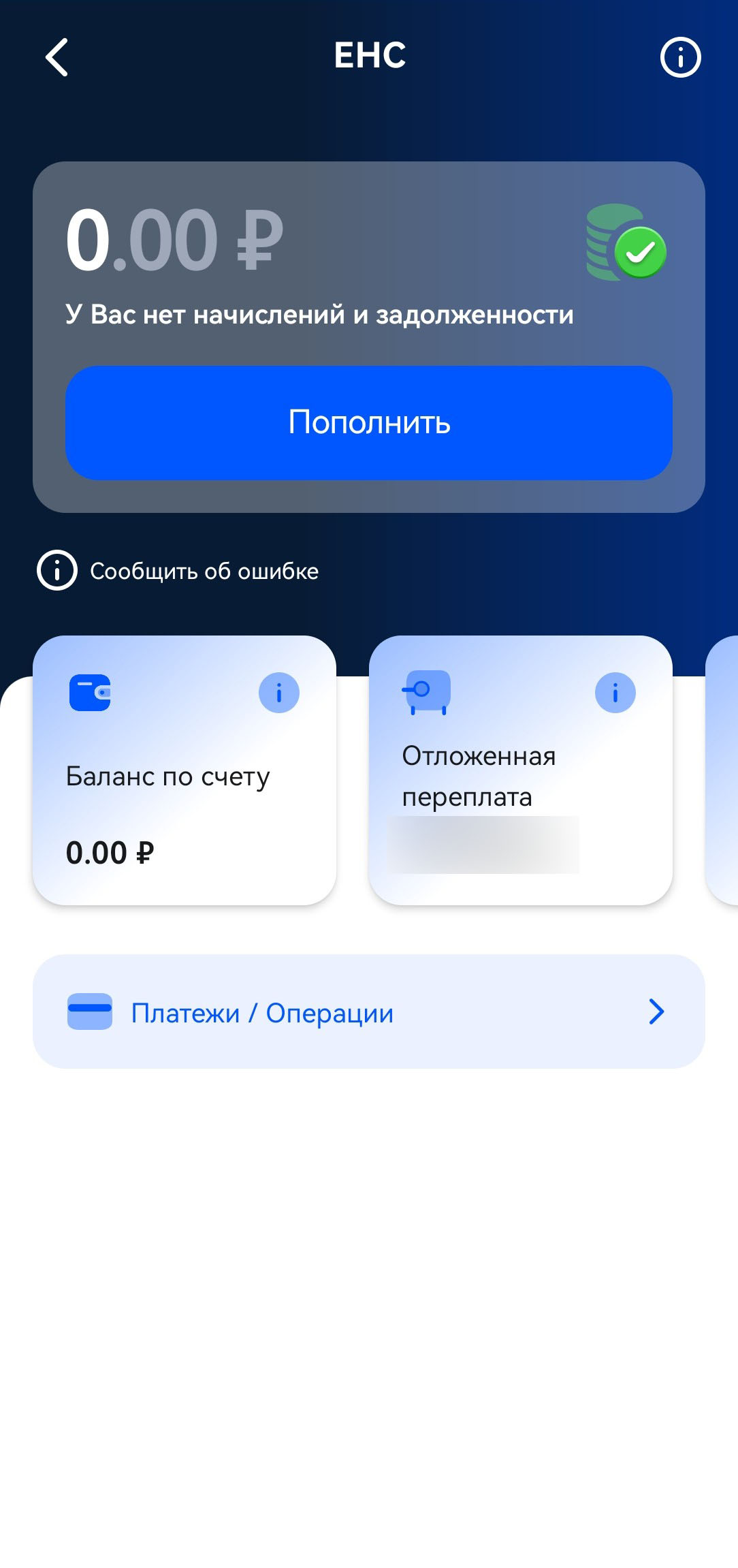Open Сообщить об ошибке link
The height and width of the screenshot is (1568, 738).
coord(204,571)
